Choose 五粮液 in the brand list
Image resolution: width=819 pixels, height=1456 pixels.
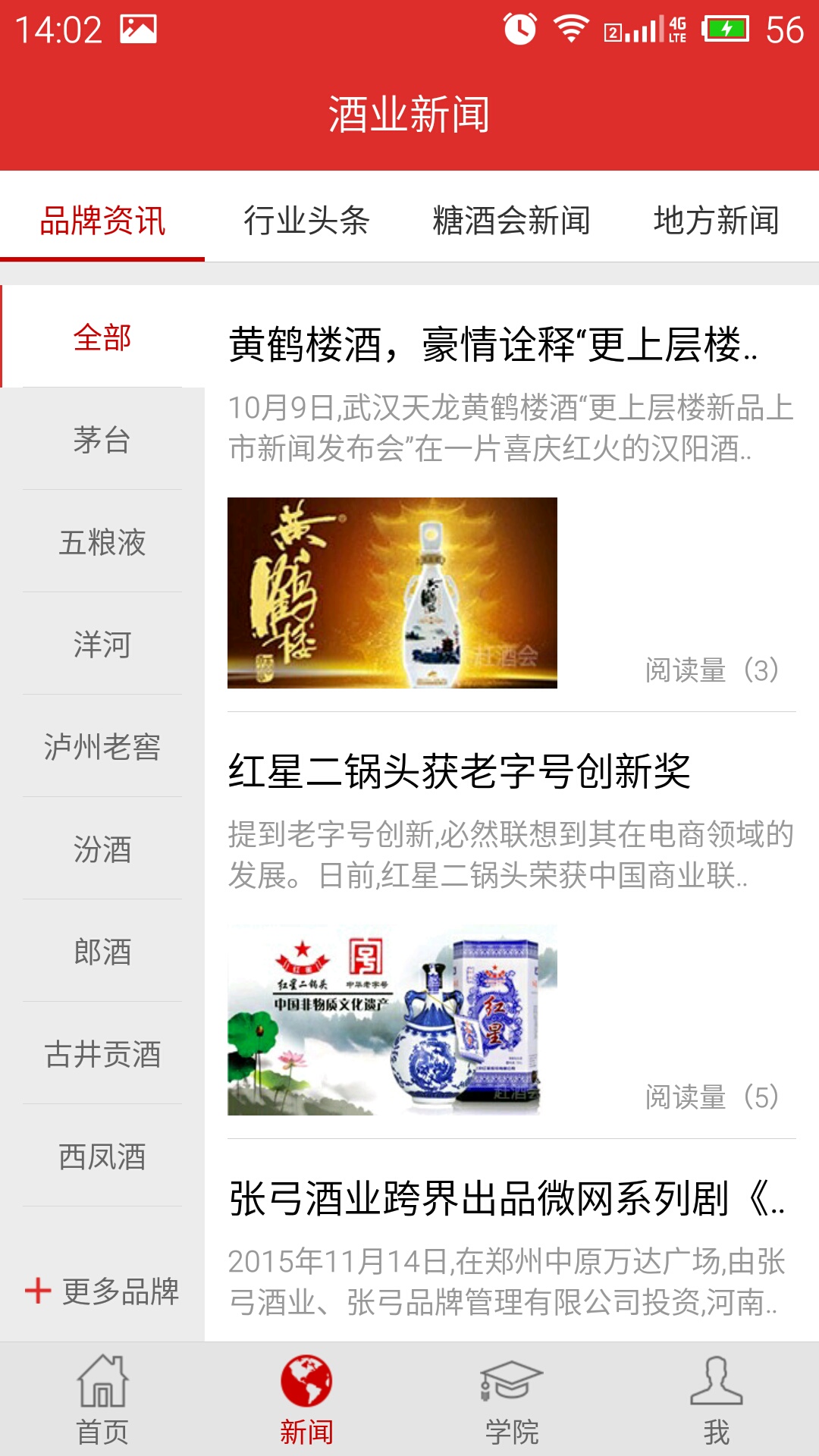102,541
